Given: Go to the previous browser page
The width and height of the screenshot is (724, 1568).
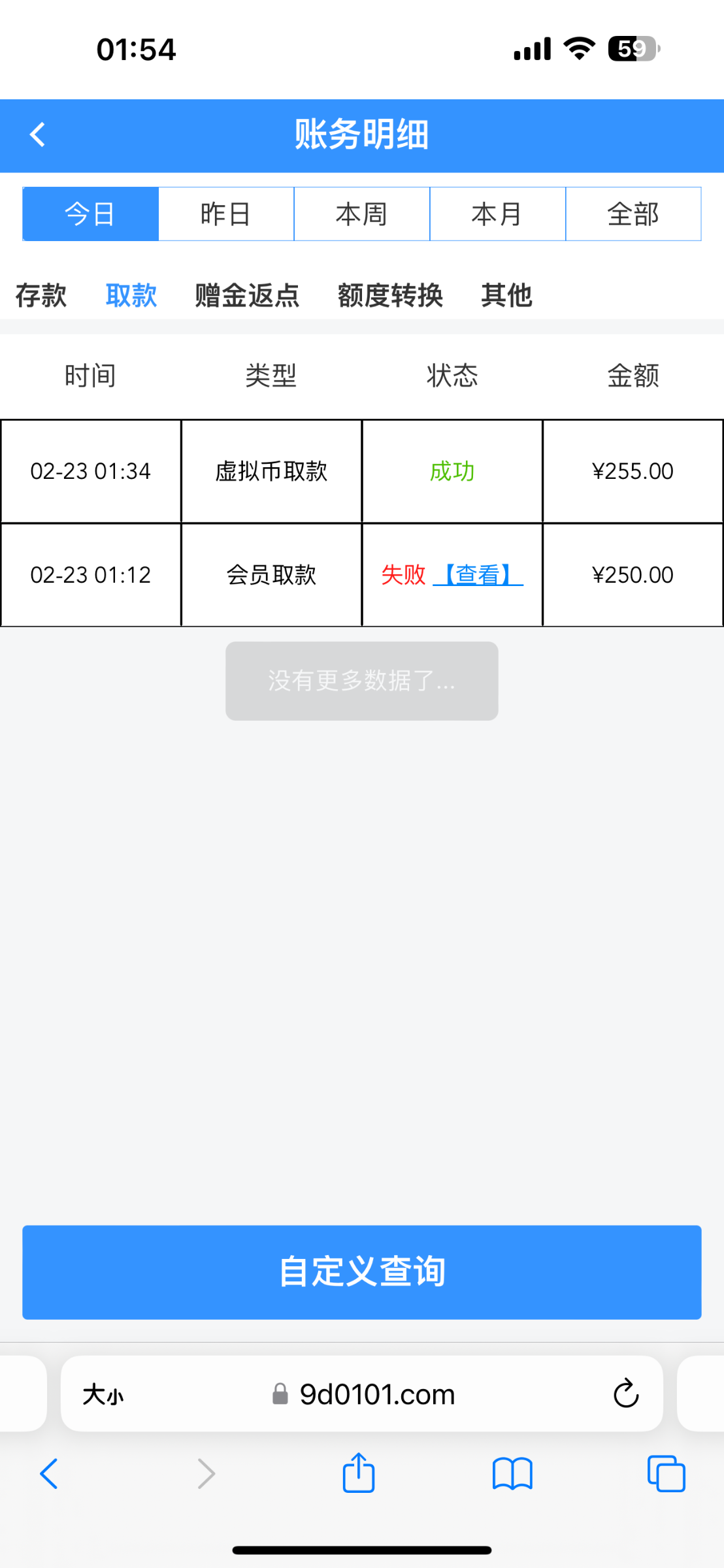Looking at the screenshot, I should (x=49, y=1474).
